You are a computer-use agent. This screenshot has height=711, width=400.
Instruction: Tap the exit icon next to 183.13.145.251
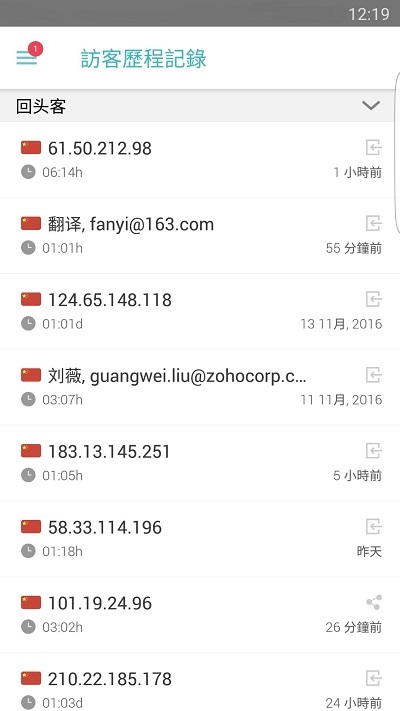[374, 451]
